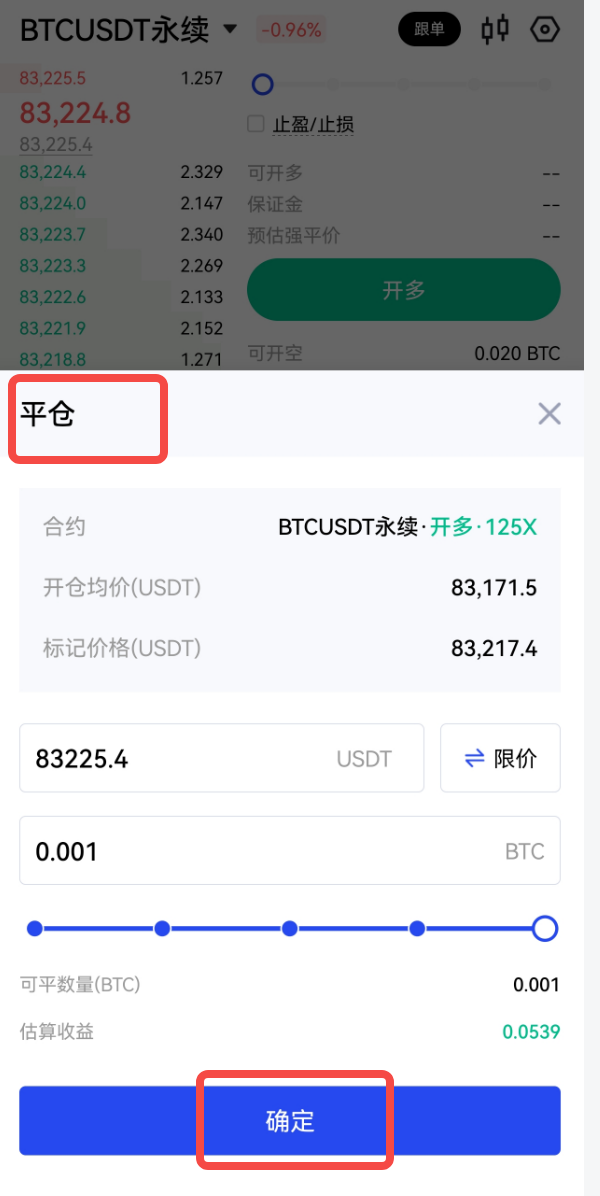
Task: Set the quantity slider to its middle stop
Action: pos(290,929)
